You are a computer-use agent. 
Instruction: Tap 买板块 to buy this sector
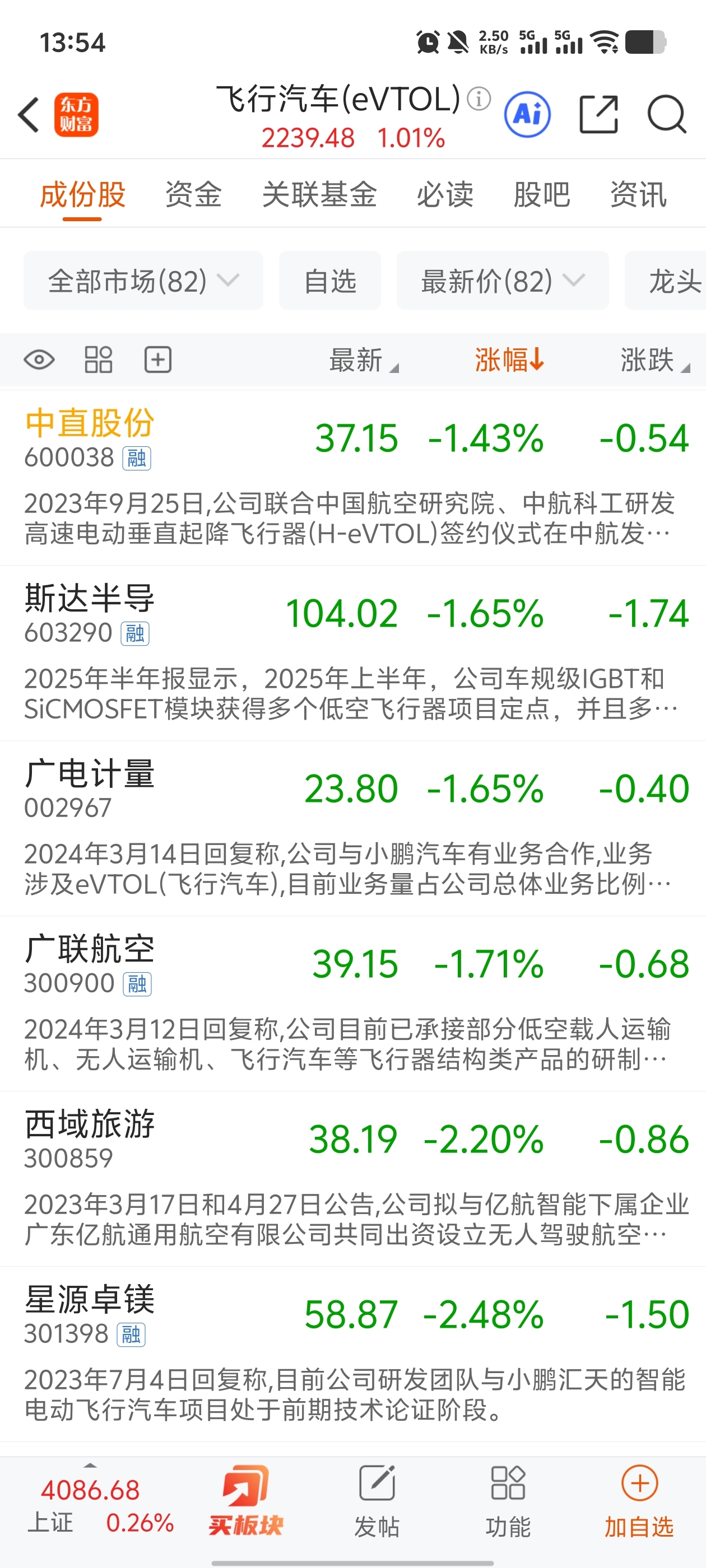coord(245,1500)
